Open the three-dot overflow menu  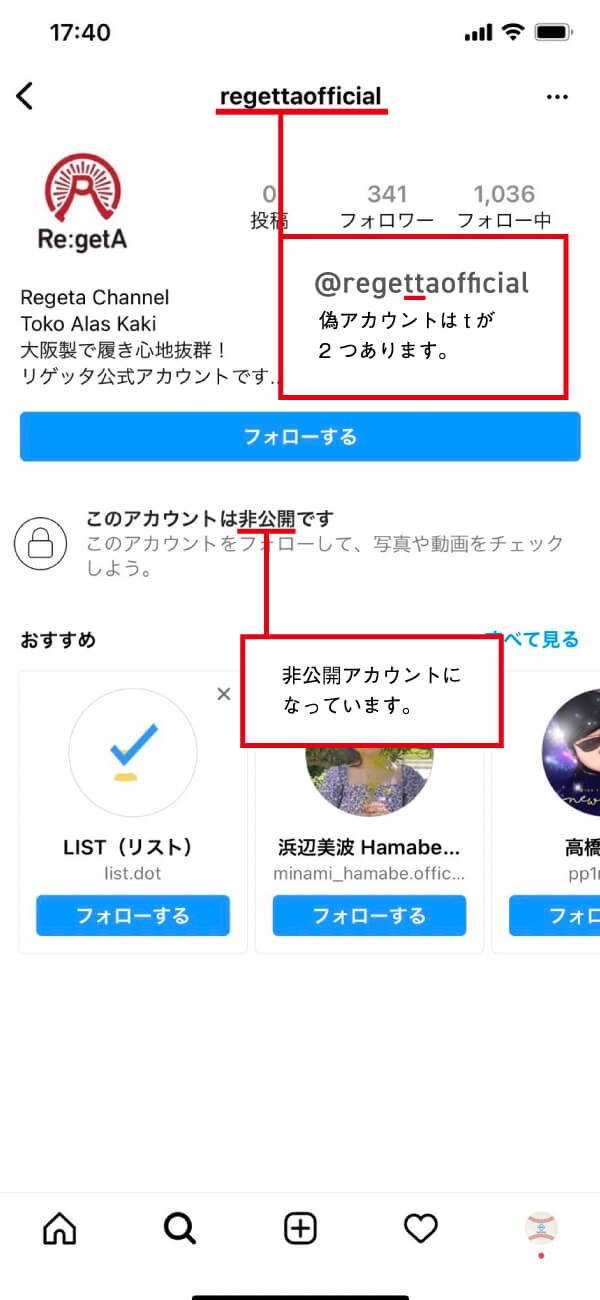point(557,97)
